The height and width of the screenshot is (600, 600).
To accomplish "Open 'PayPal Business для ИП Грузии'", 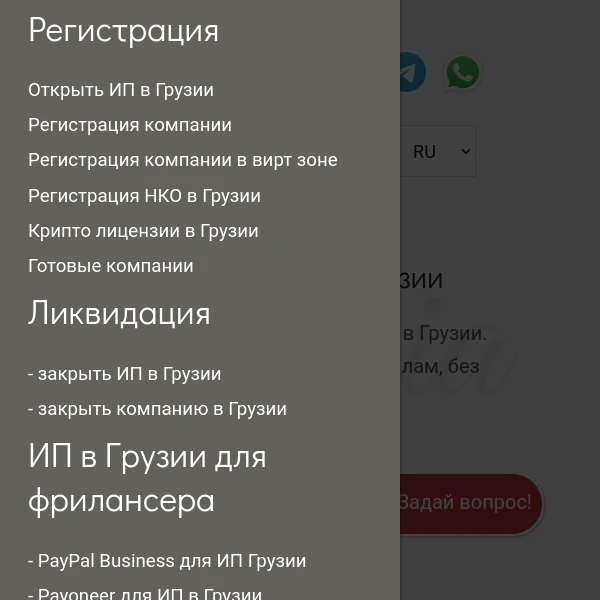I will coord(167,561).
